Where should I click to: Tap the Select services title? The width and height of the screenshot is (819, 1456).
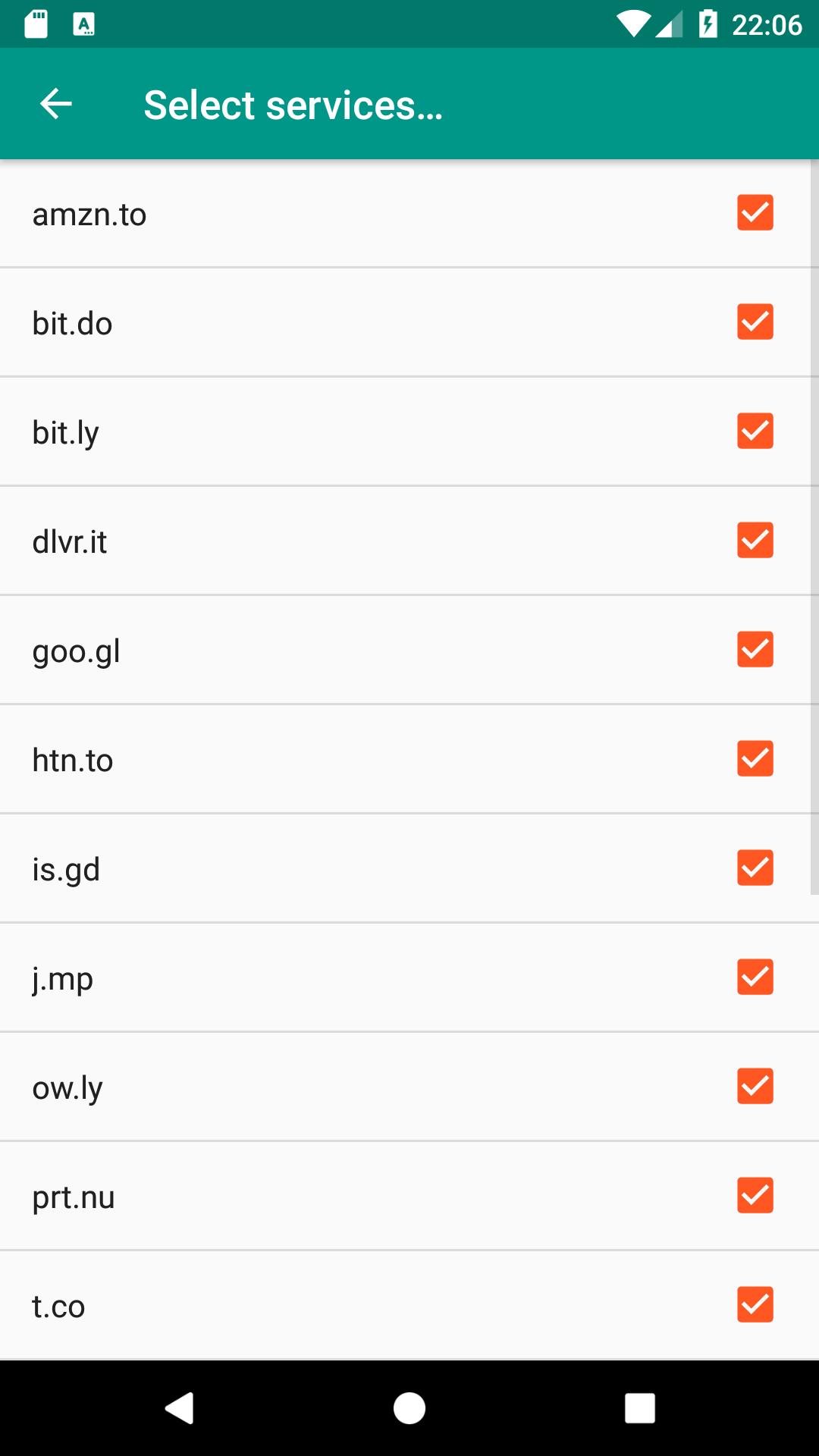coord(294,104)
